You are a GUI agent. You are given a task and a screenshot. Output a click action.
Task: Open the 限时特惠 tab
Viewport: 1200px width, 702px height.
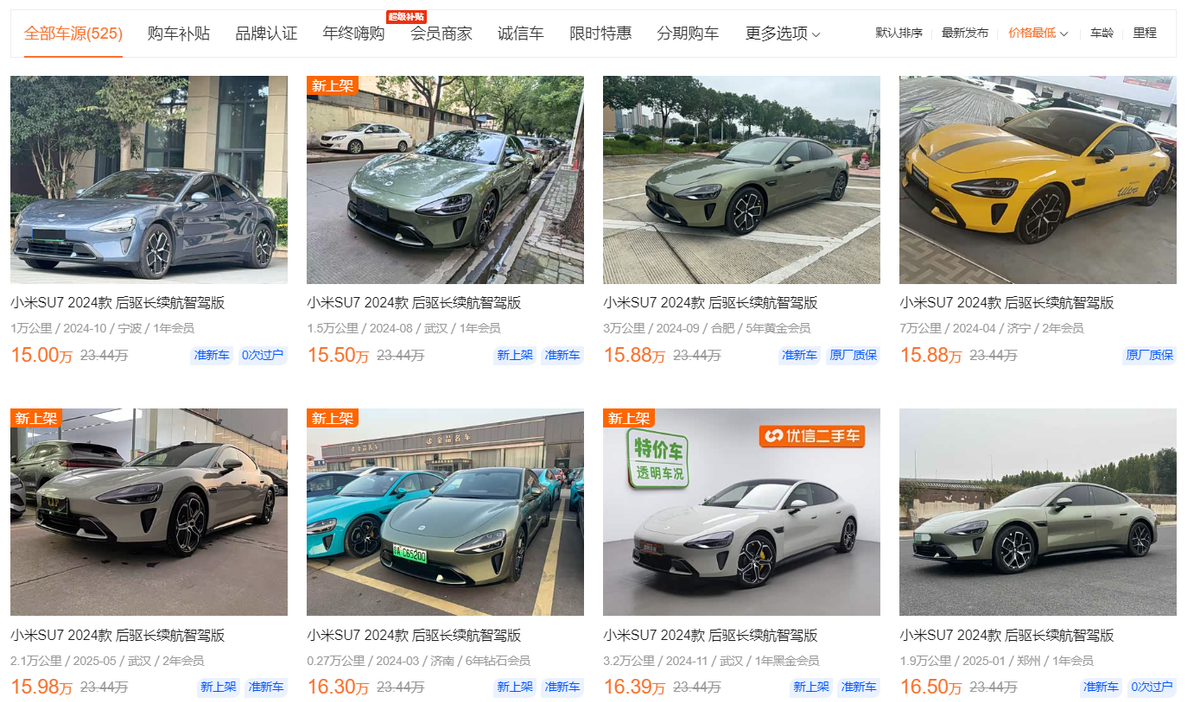click(x=600, y=33)
